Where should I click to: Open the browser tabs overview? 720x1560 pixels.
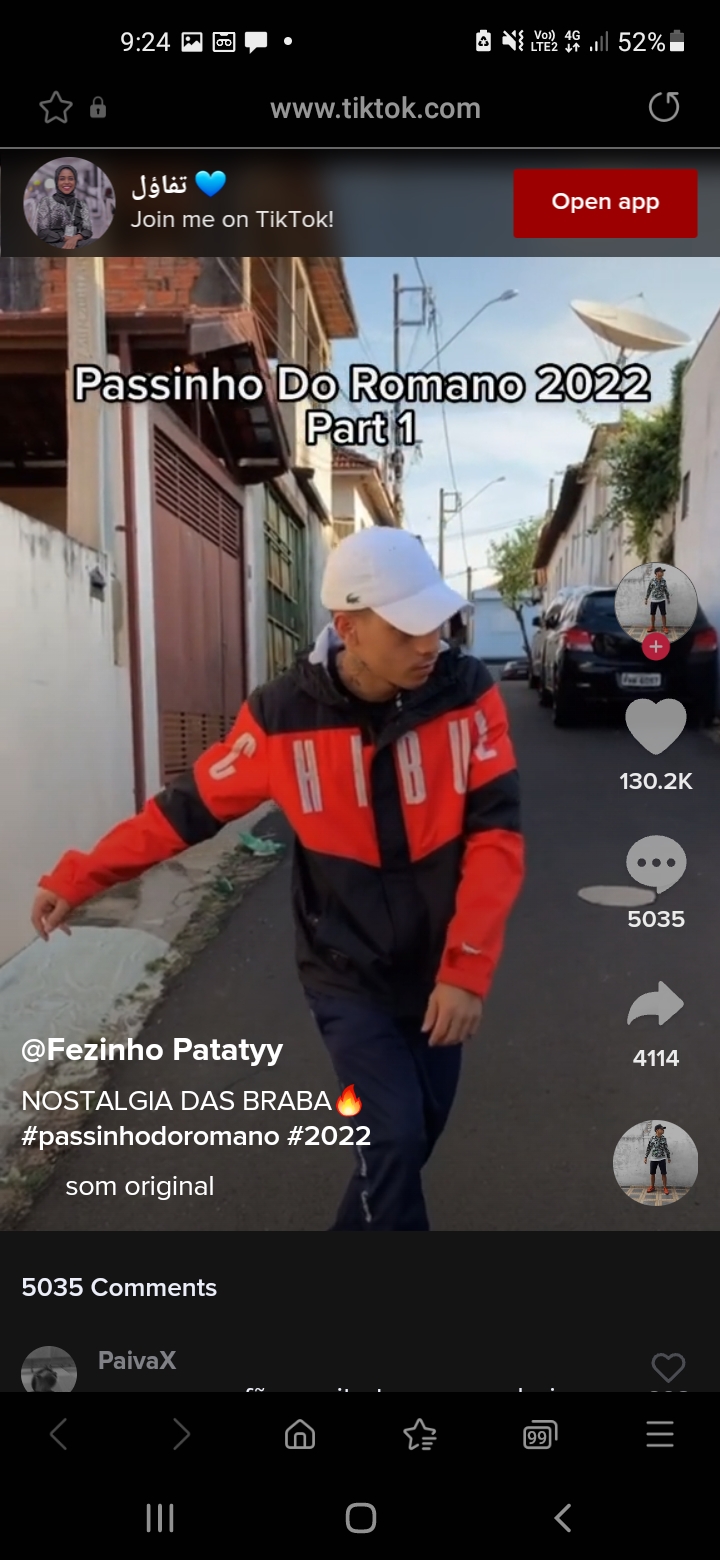pos(540,1435)
